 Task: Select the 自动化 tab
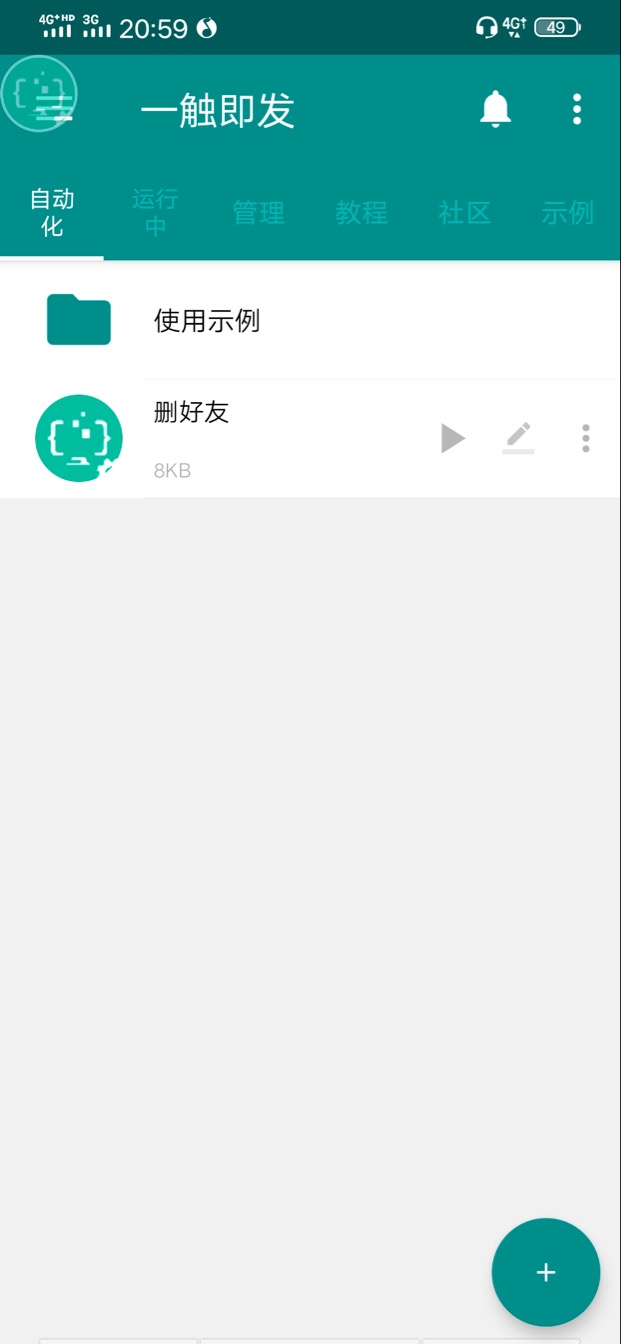(52, 212)
